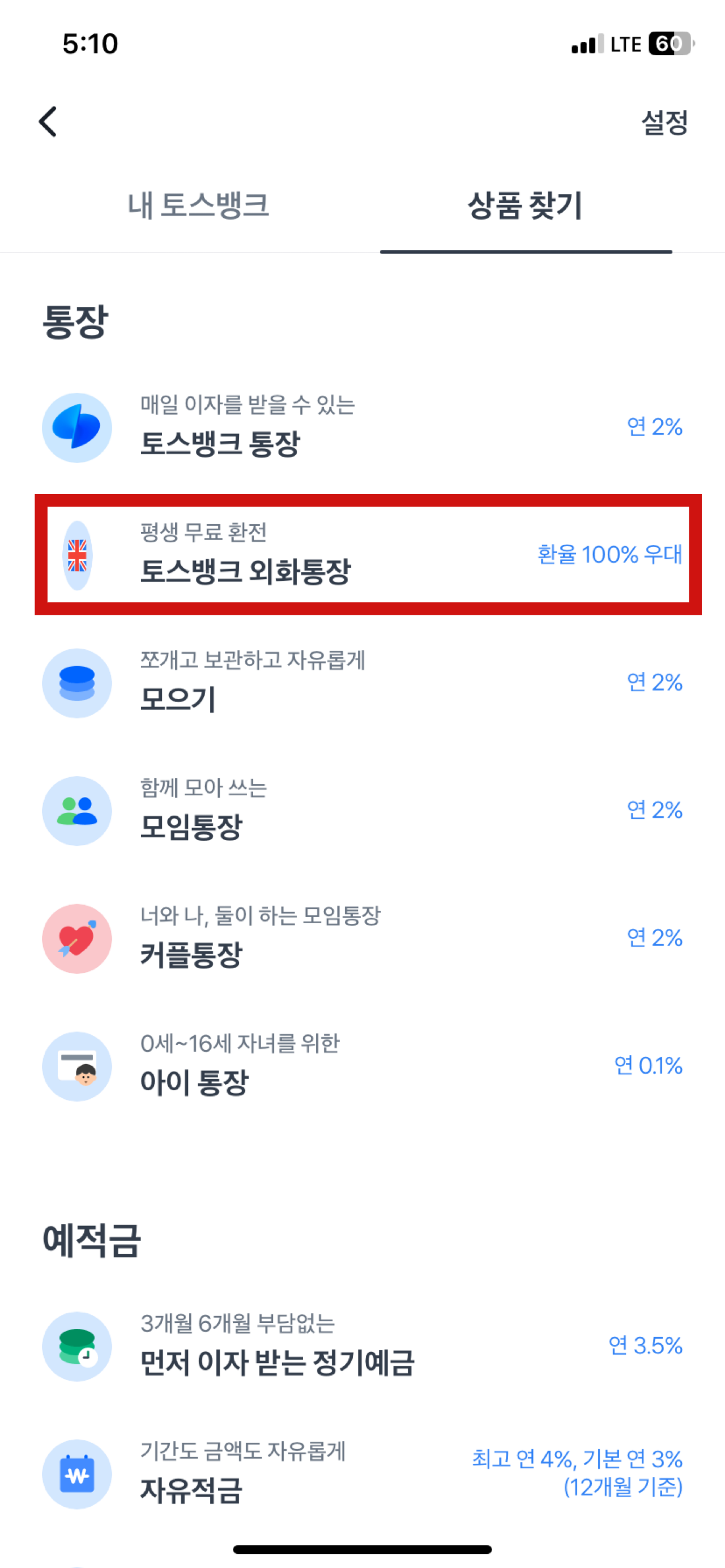The height and width of the screenshot is (1568, 725).
Task: Tap the 환율 100% 우대 label
Action: point(609,556)
